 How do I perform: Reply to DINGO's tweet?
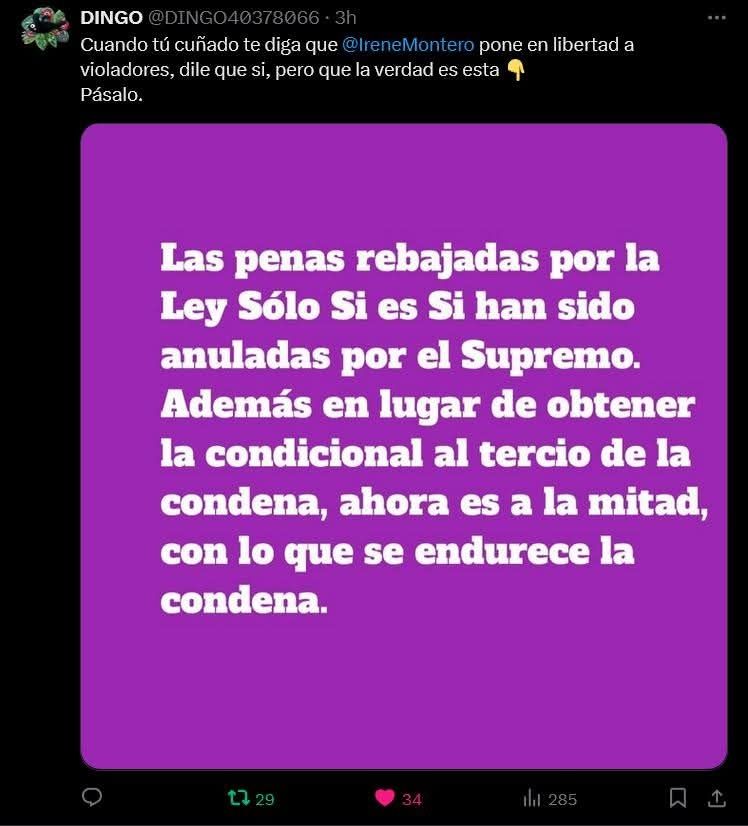point(92,798)
